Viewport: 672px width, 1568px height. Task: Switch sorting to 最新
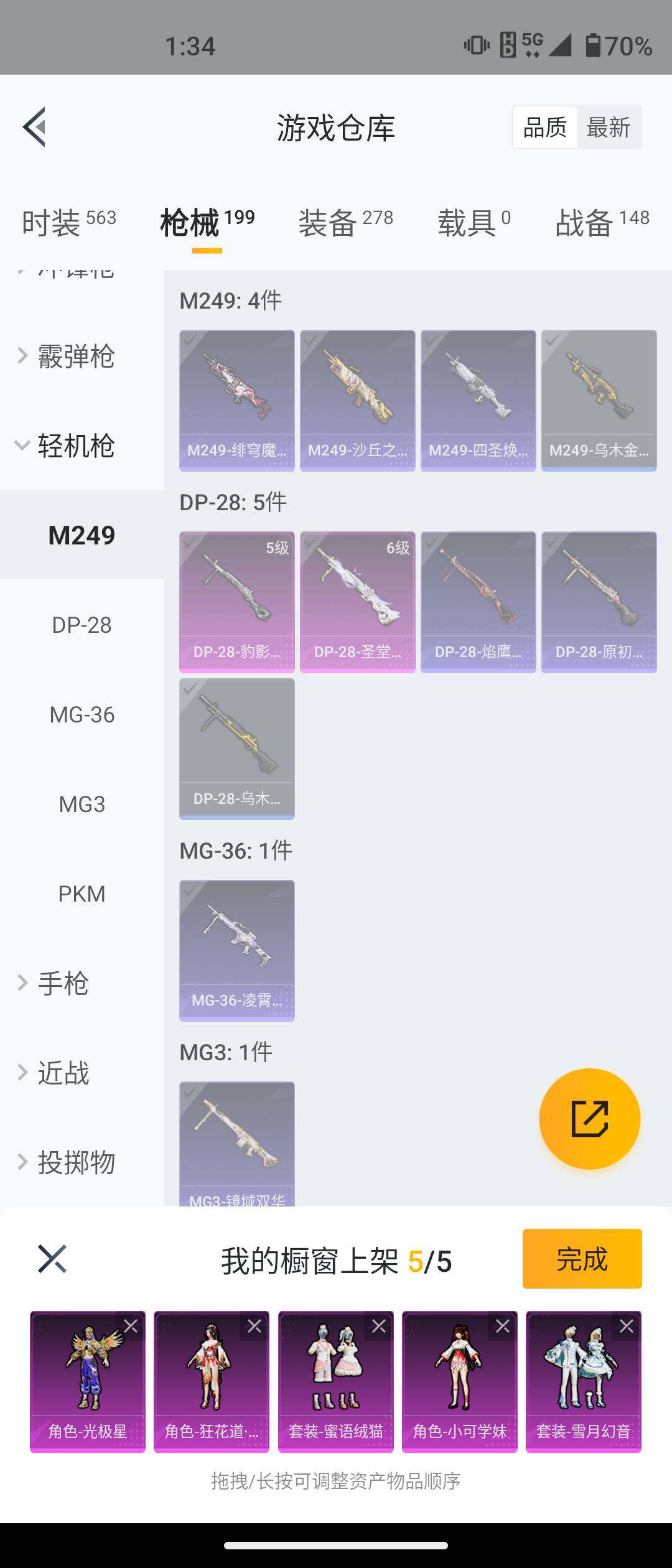(x=609, y=126)
